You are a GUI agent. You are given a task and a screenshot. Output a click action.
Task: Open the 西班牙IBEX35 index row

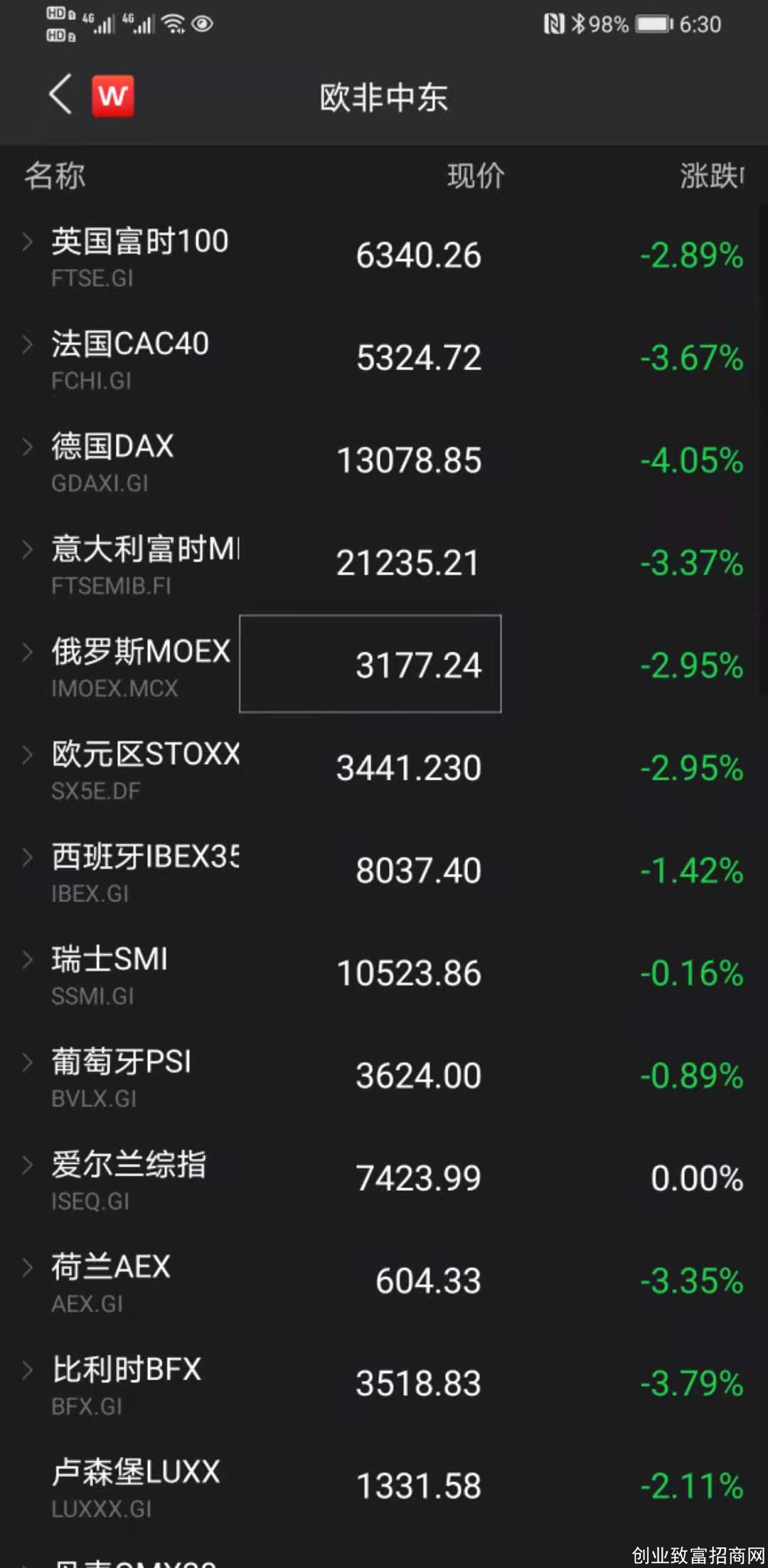(x=384, y=871)
